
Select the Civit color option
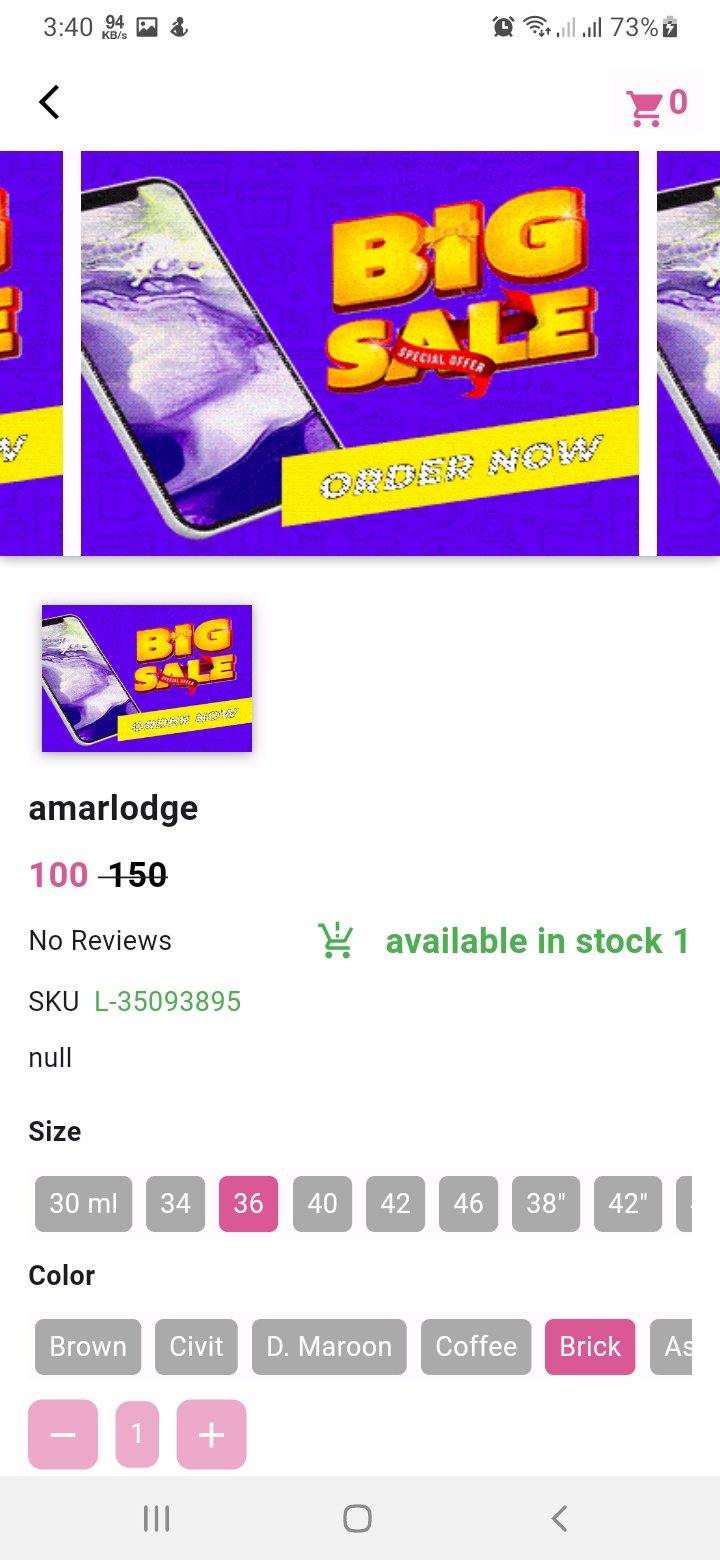click(196, 1347)
